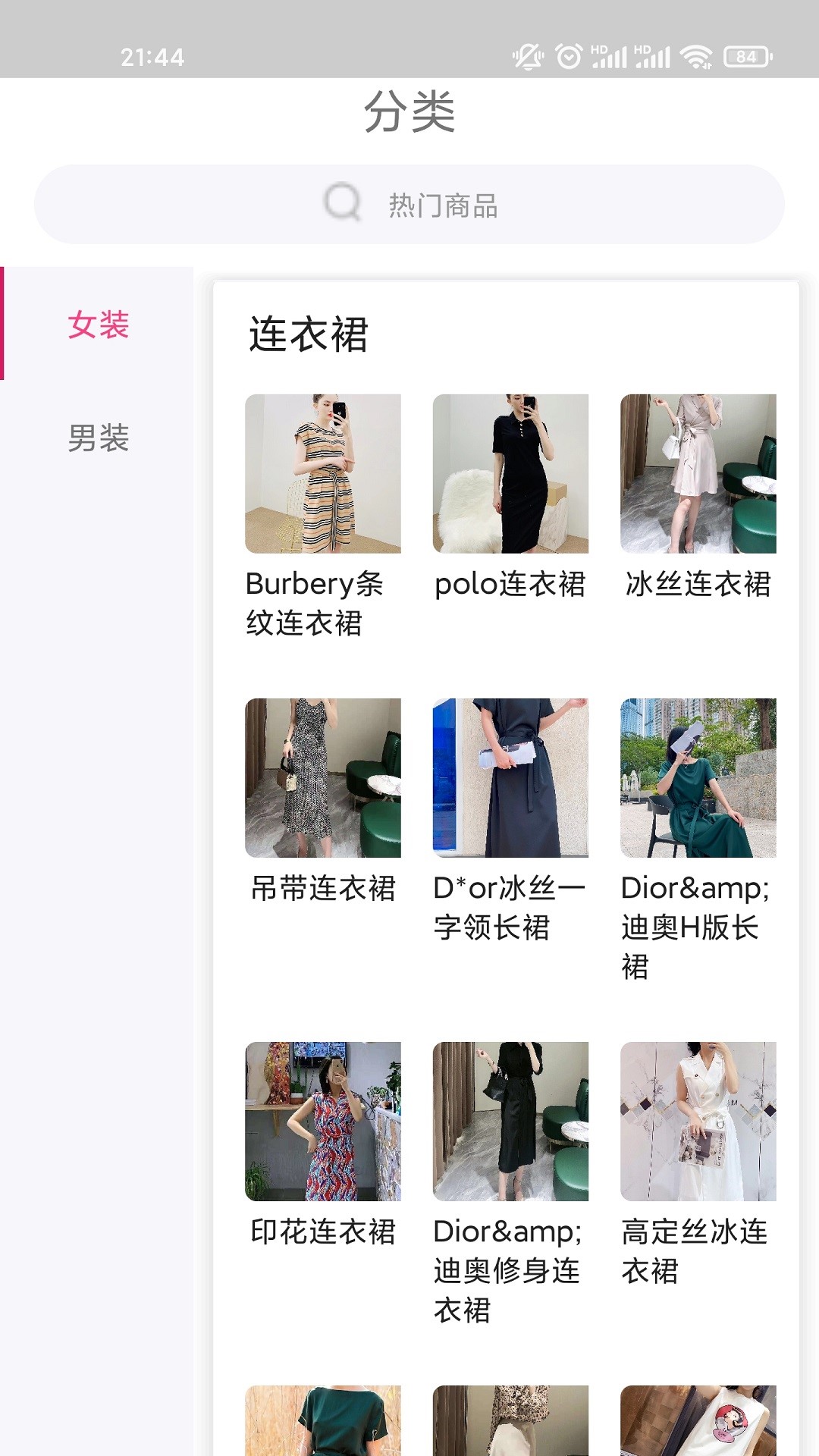Open the polo连衣裙 product image
This screenshot has width=819, height=1456.
509,475
